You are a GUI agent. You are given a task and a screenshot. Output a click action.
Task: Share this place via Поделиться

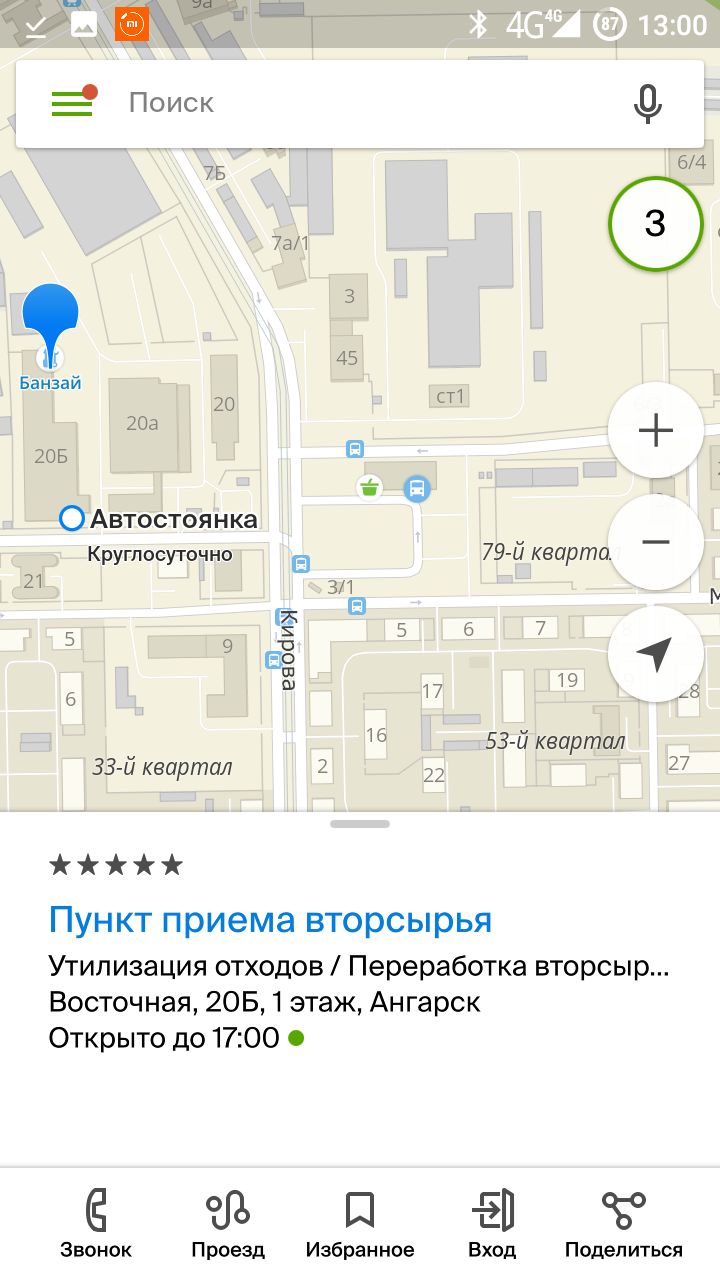click(624, 1223)
